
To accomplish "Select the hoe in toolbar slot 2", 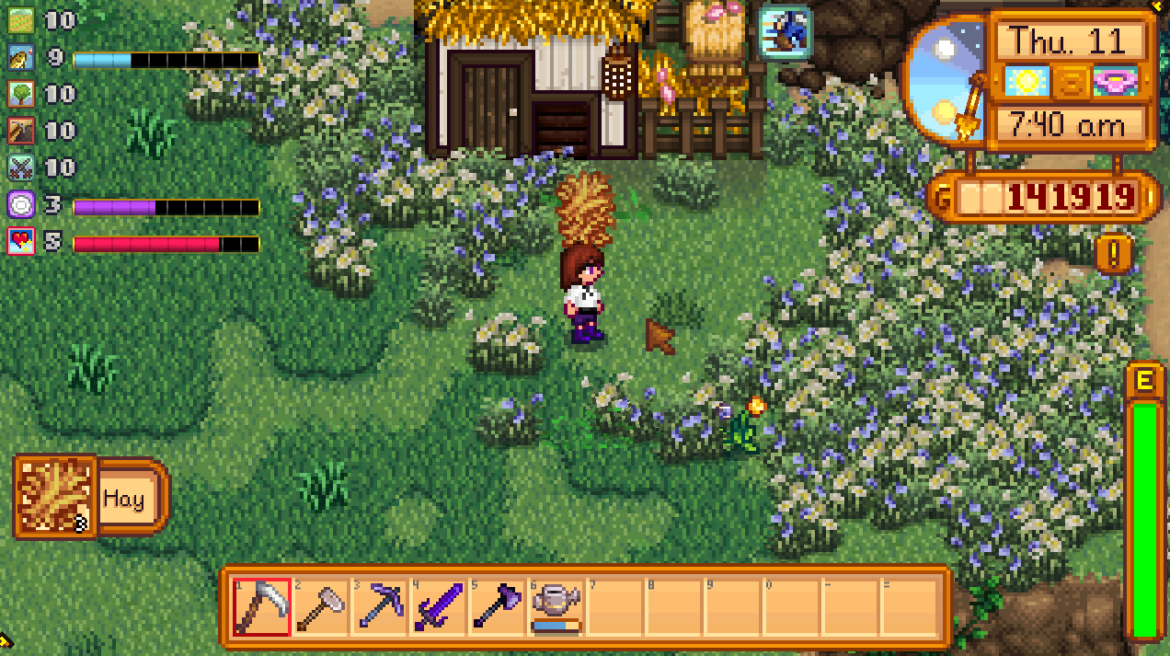I will [321, 606].
